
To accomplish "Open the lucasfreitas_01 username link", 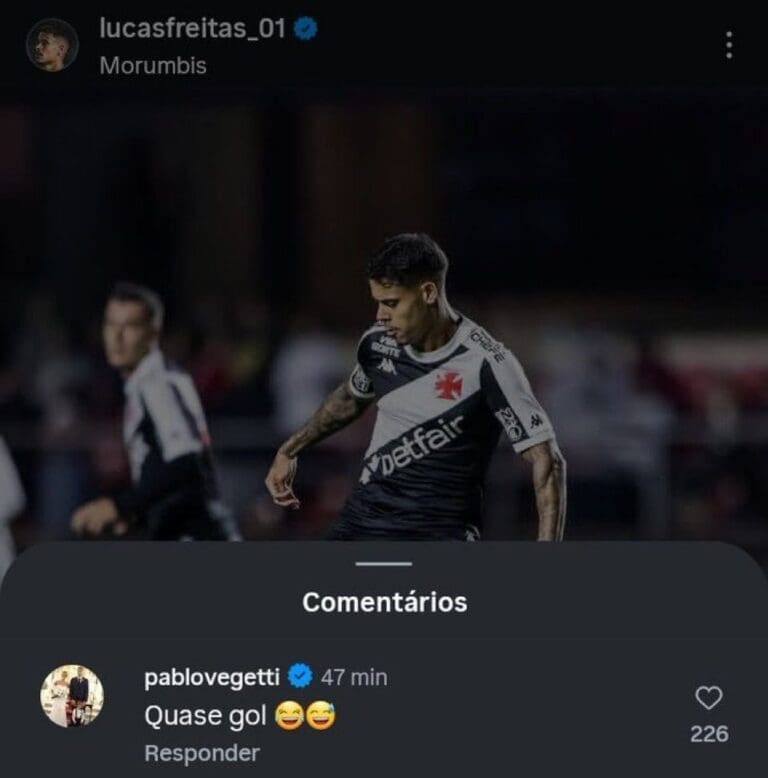I will point(193,29).
